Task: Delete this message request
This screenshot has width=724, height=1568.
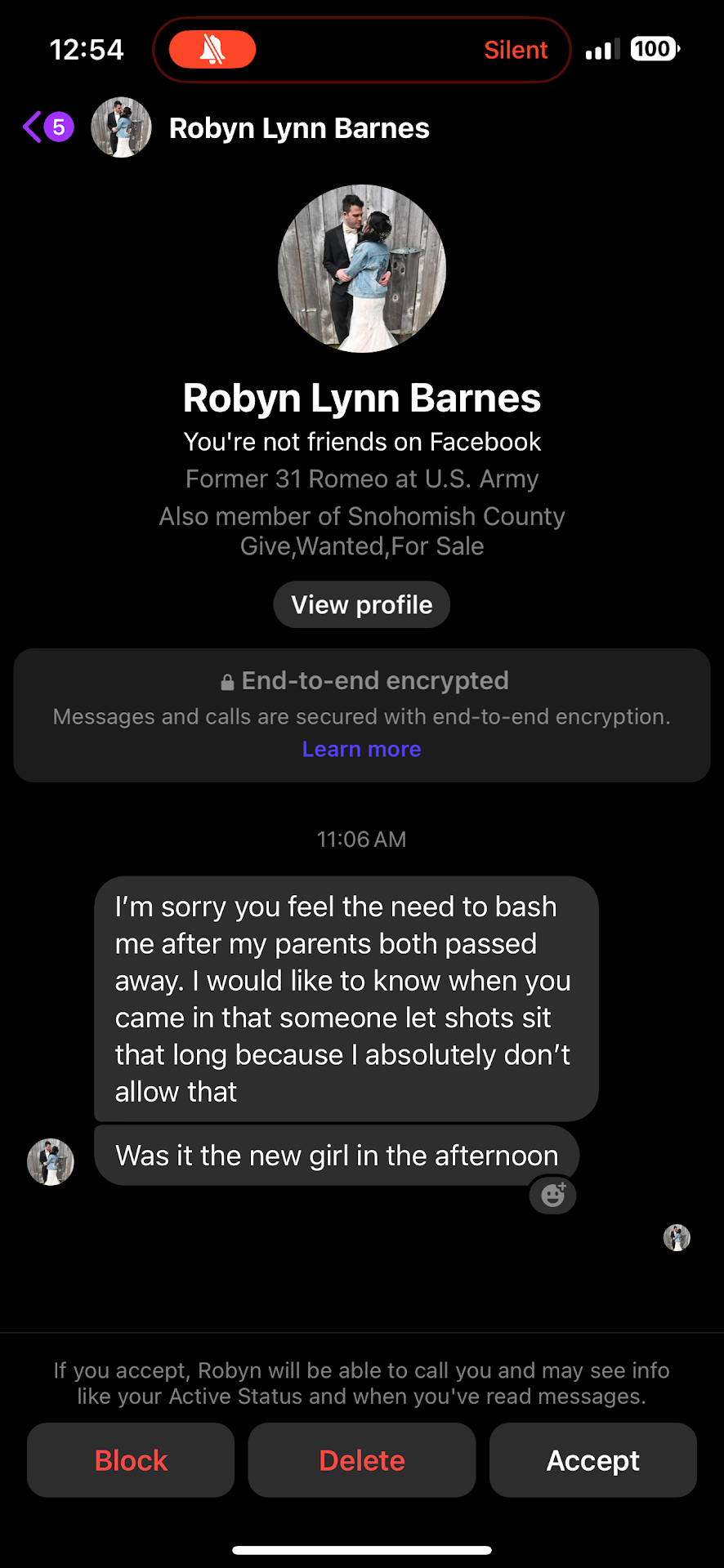Action: 361,1460
